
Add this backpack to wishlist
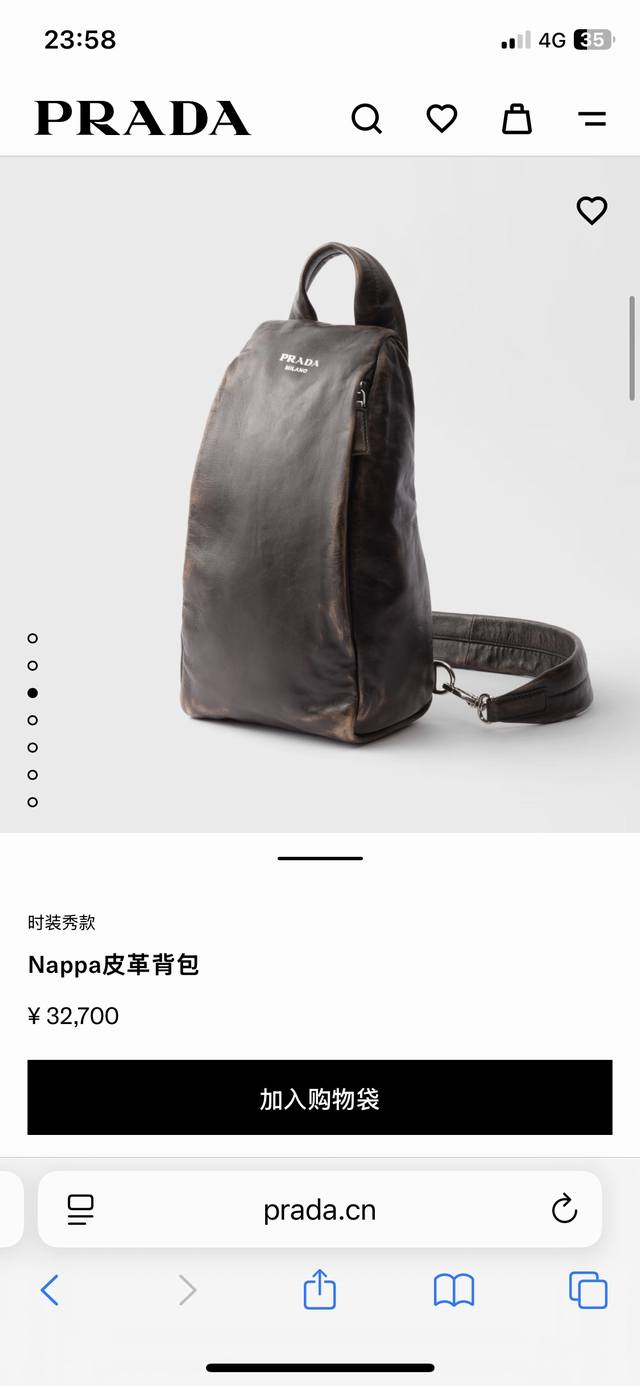(592, 211)
